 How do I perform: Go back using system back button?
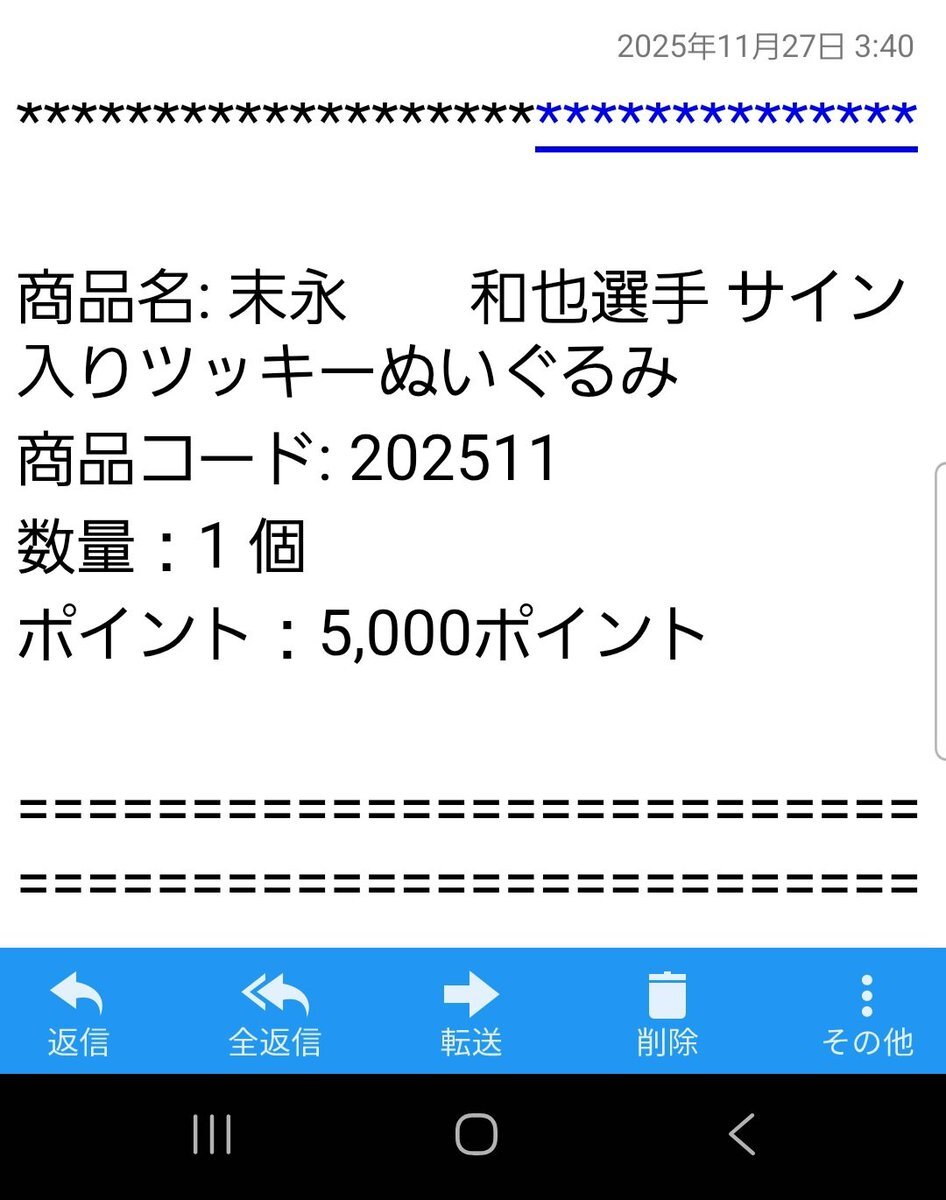tap(741, 1135)
